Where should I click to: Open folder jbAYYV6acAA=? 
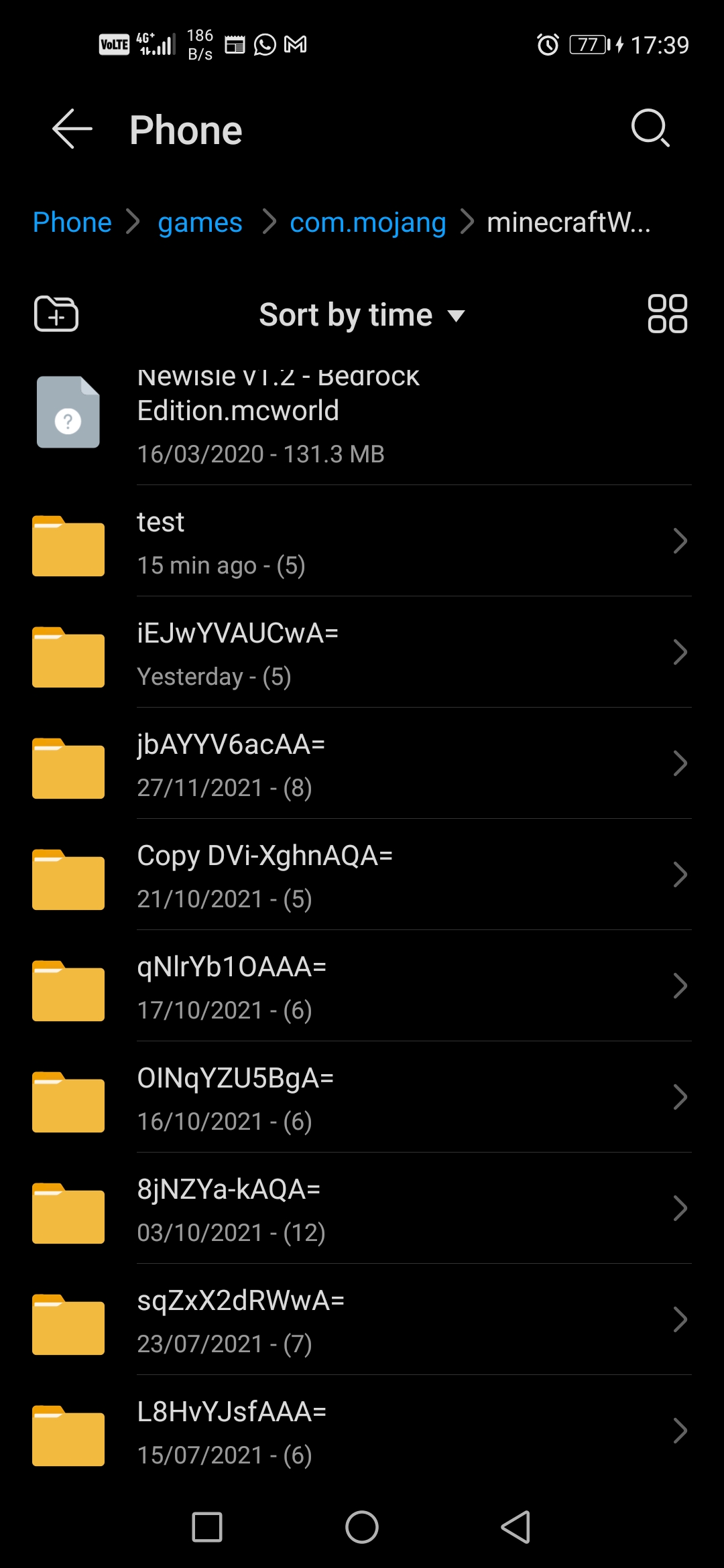[362, 764]
